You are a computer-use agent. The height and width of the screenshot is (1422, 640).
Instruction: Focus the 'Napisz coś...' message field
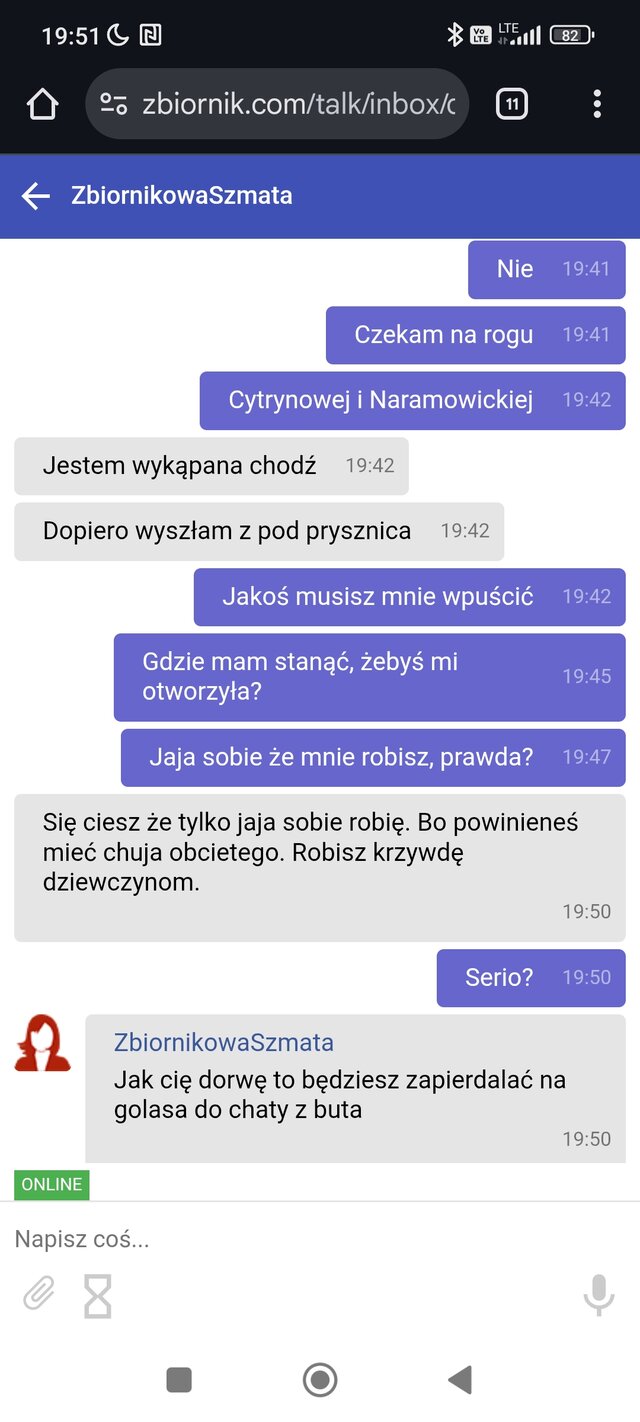(300, 1240)
